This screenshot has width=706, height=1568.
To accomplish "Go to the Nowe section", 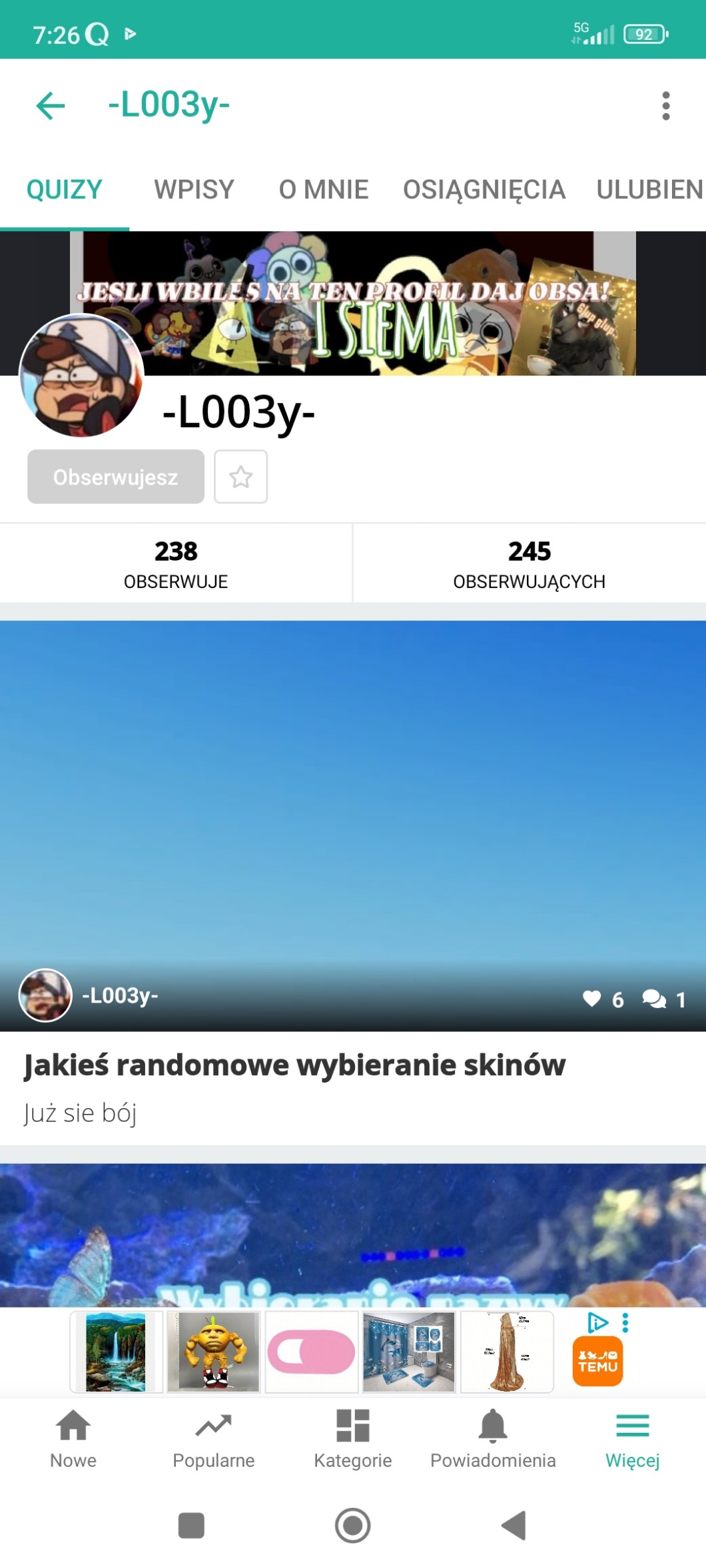I will (73, 1438).
